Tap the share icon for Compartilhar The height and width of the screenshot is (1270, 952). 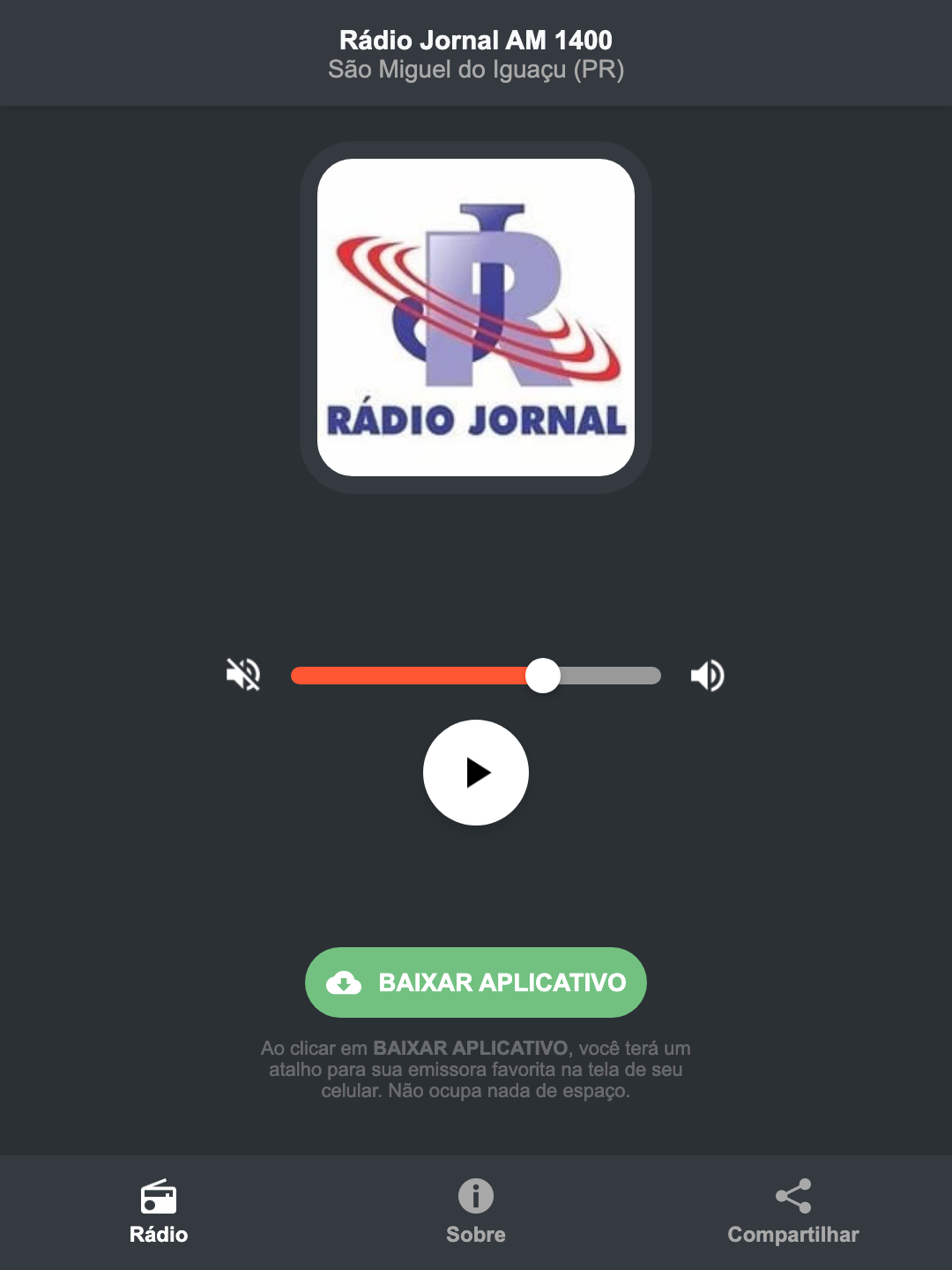pos(793,1195)
